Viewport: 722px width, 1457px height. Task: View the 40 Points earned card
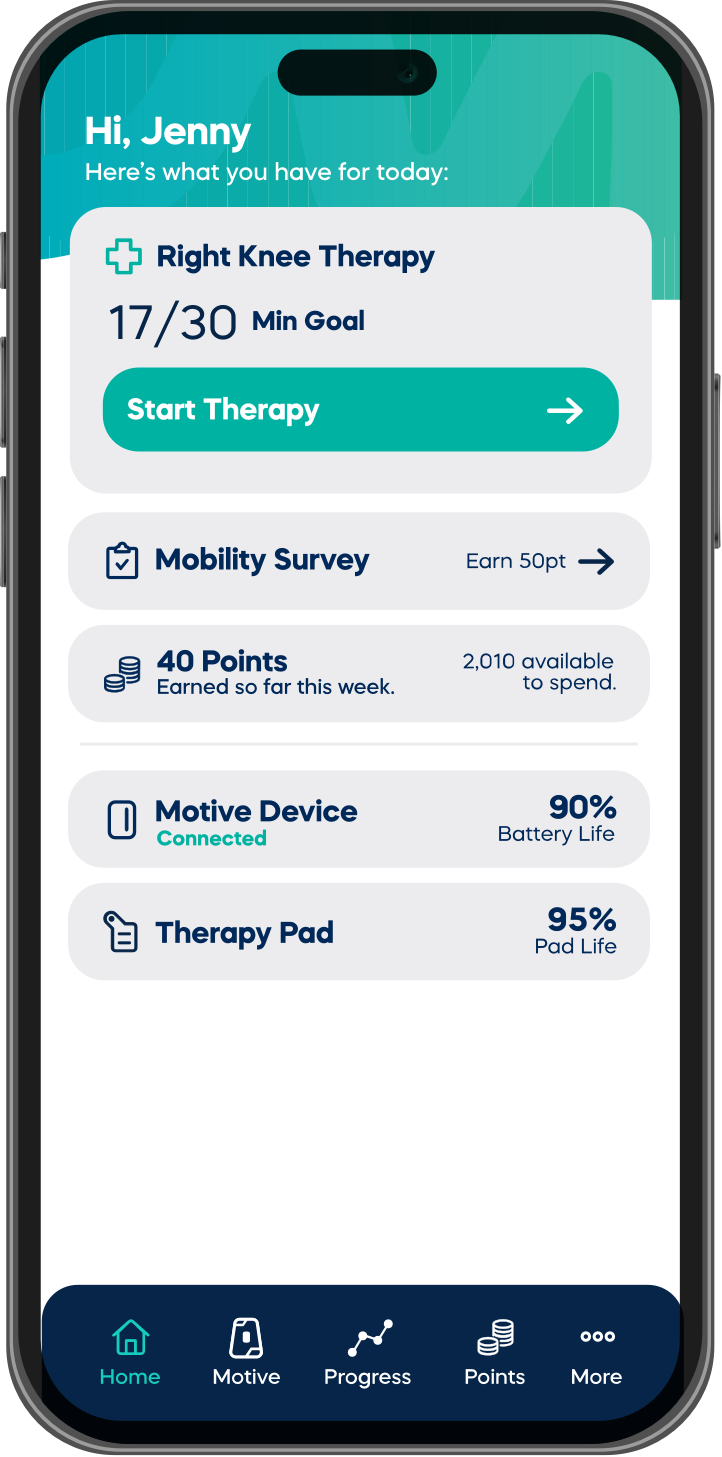(358, 673)
